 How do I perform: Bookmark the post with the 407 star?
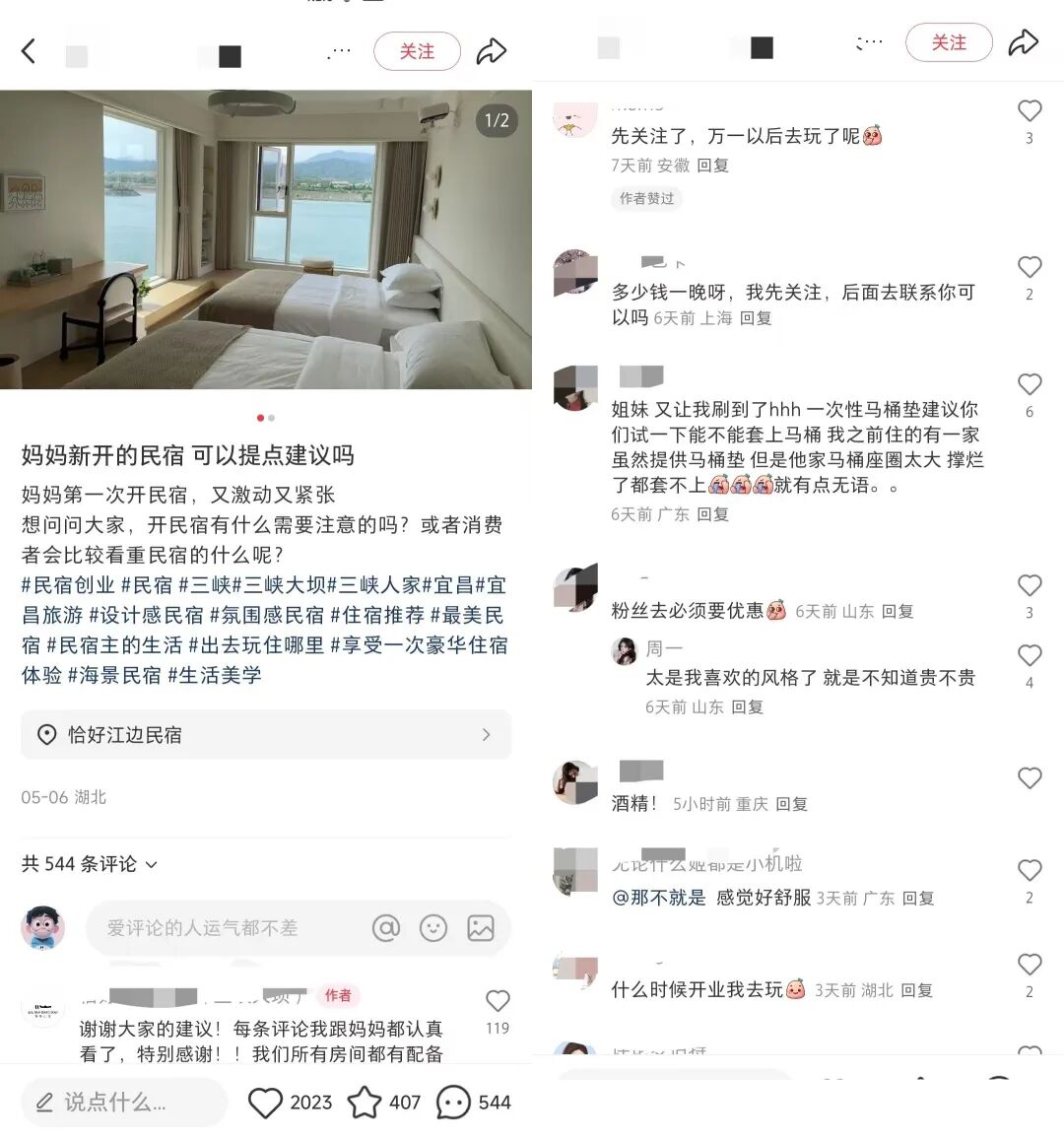click(x=365, y=1103)
